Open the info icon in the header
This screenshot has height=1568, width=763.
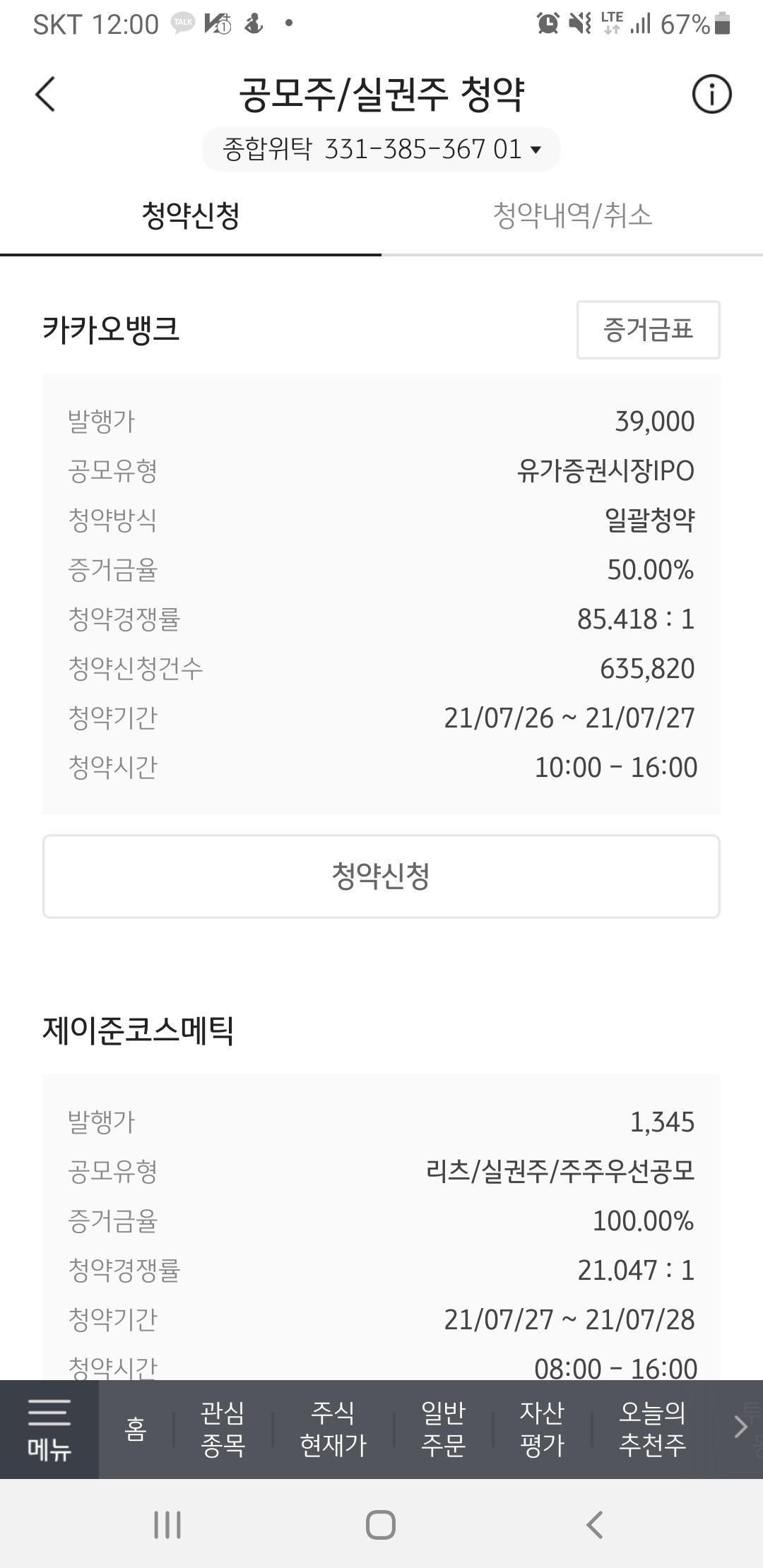coord(711,95)
